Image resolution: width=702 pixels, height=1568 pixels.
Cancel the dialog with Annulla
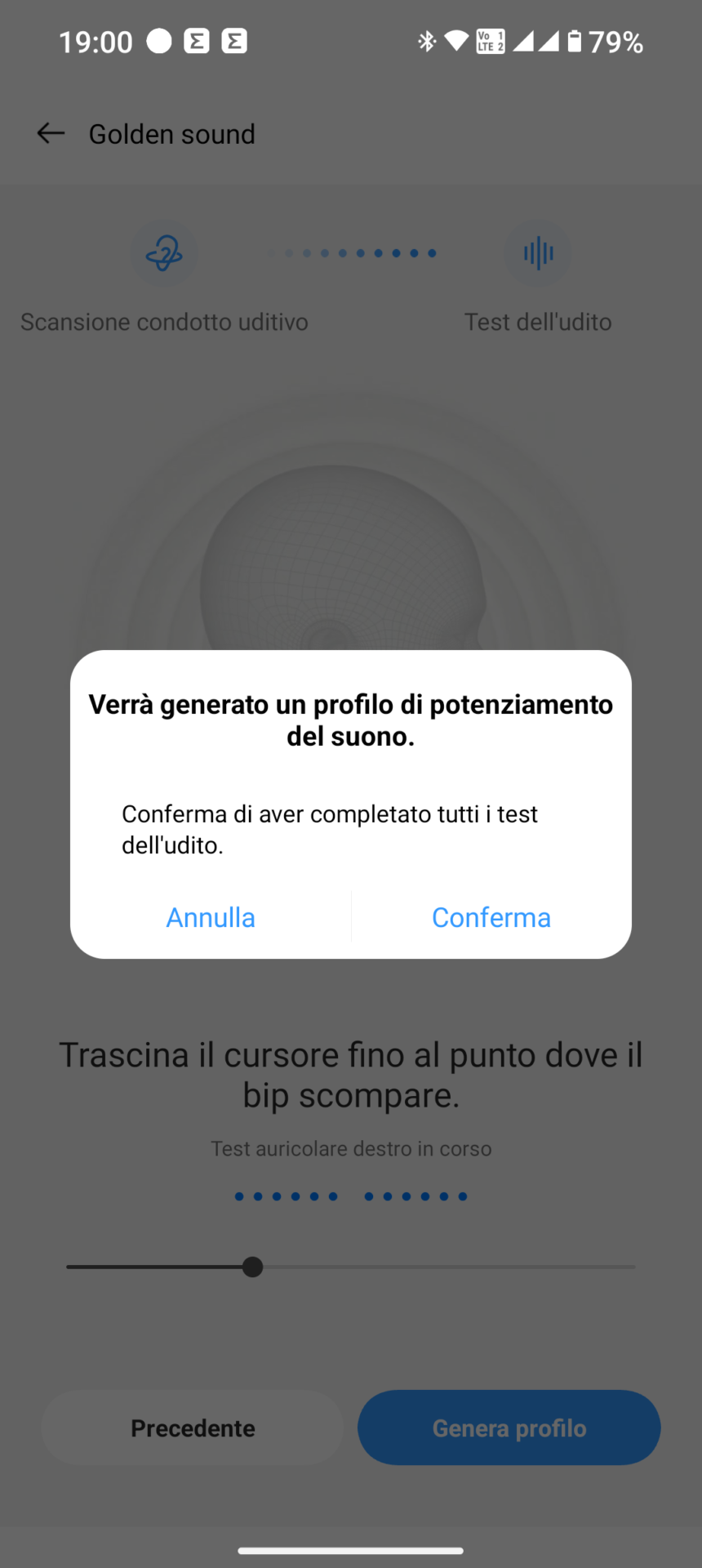211,917
